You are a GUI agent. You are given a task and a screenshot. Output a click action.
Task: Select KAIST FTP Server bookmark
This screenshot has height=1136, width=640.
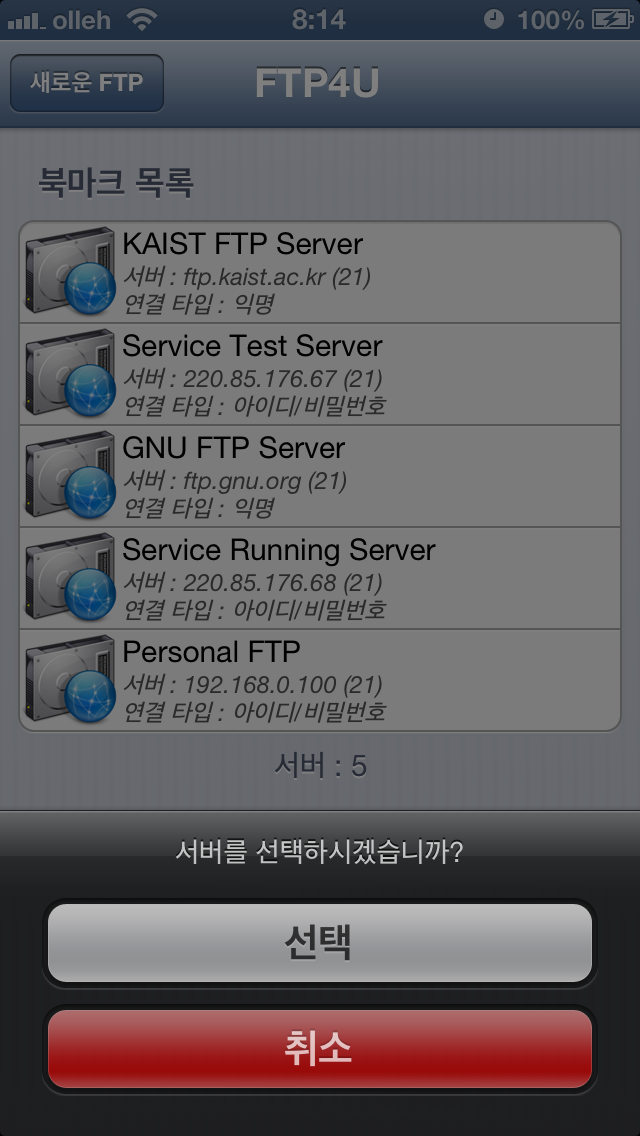[x=320, y=272]
